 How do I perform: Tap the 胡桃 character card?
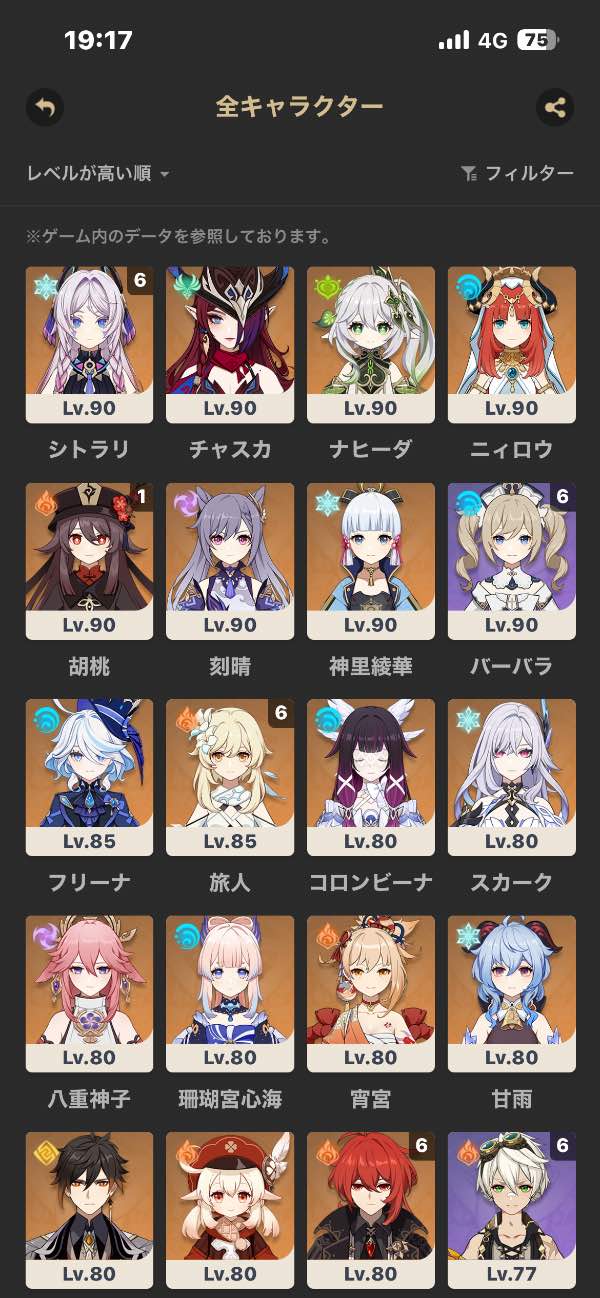(x=89, y=561)
